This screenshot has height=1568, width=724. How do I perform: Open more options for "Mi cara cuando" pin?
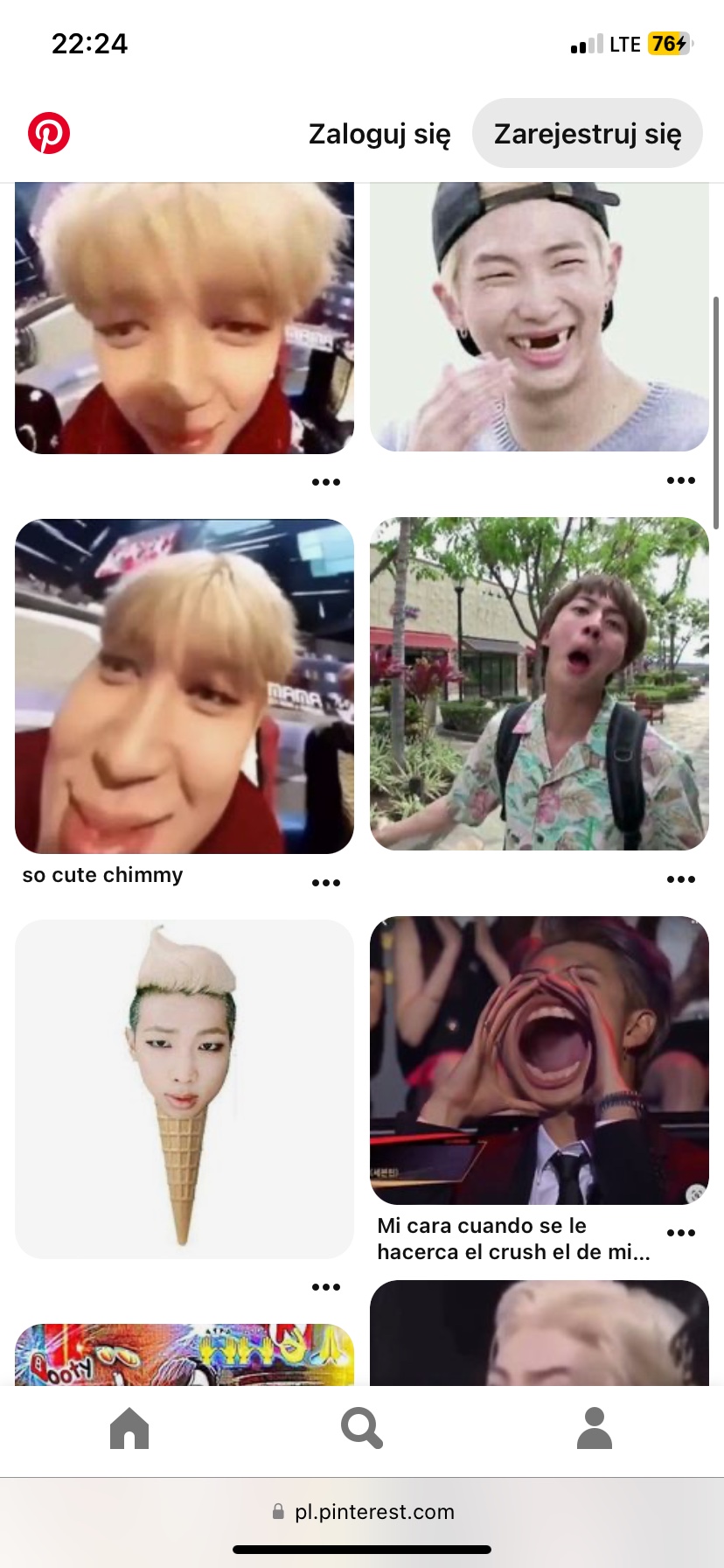(x=681, y=1233)
